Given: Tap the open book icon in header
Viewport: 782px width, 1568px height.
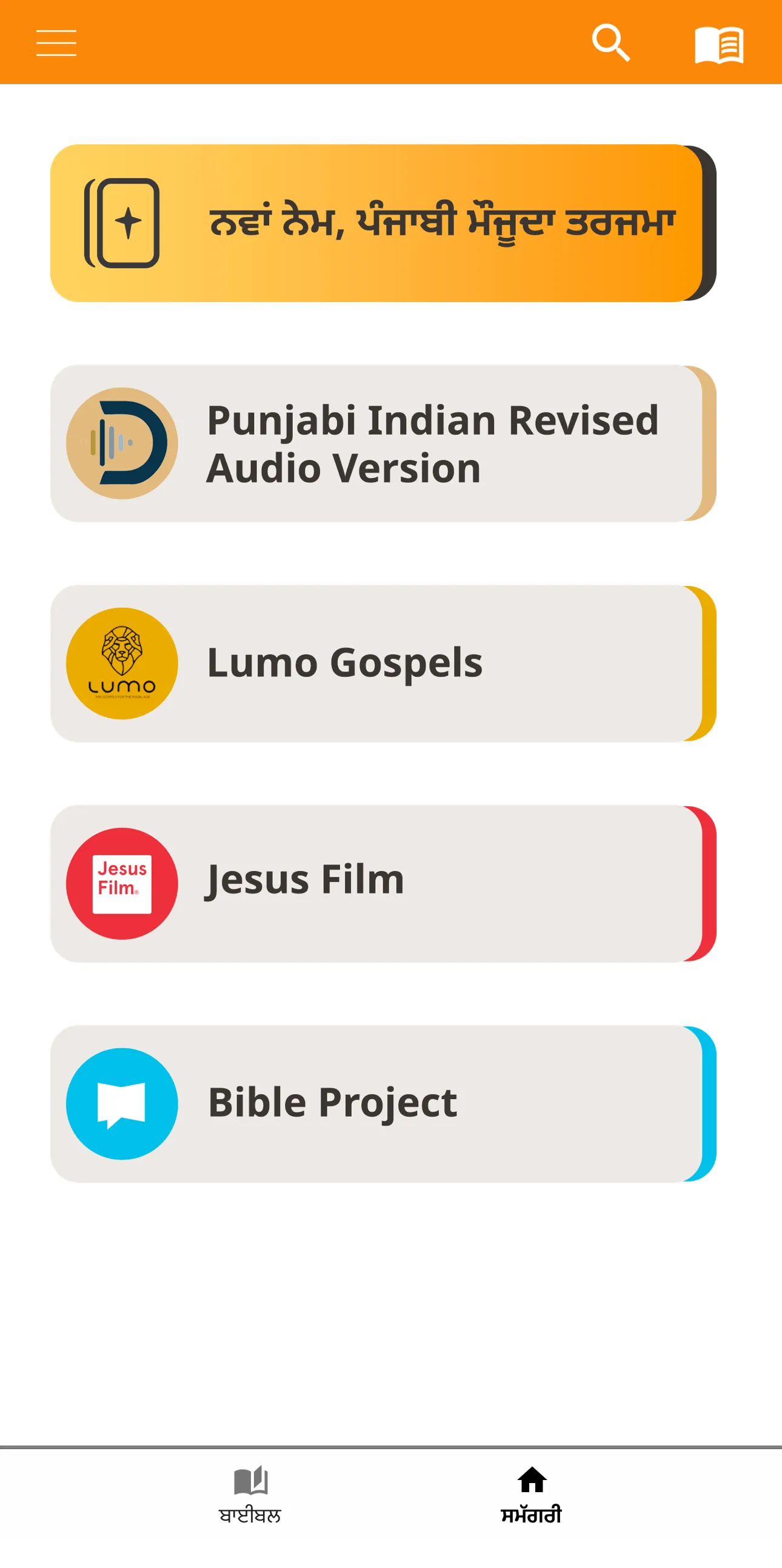Looking at the screenshot, I should (x=720, y=44).
